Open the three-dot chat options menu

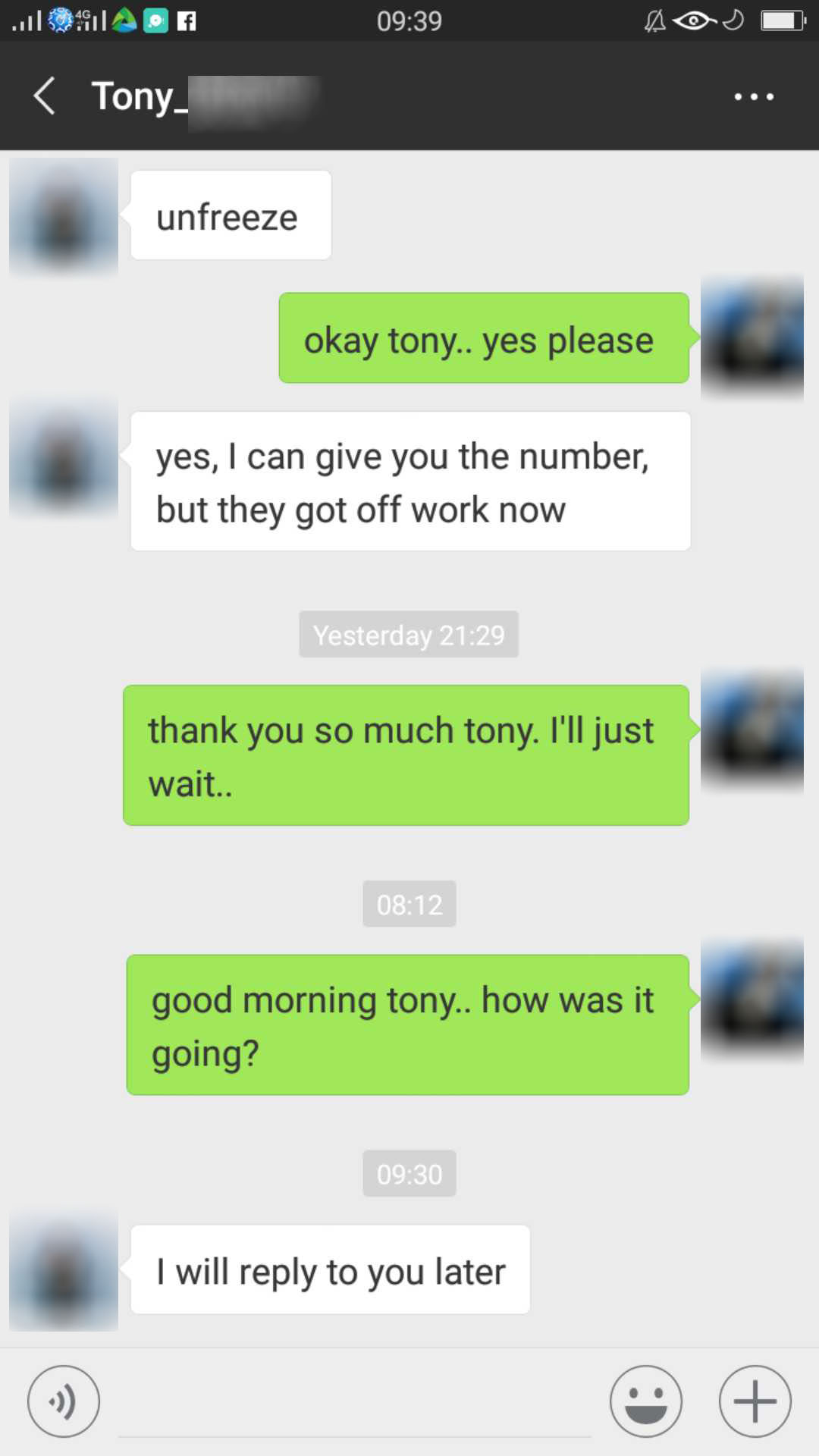point(754,96)
